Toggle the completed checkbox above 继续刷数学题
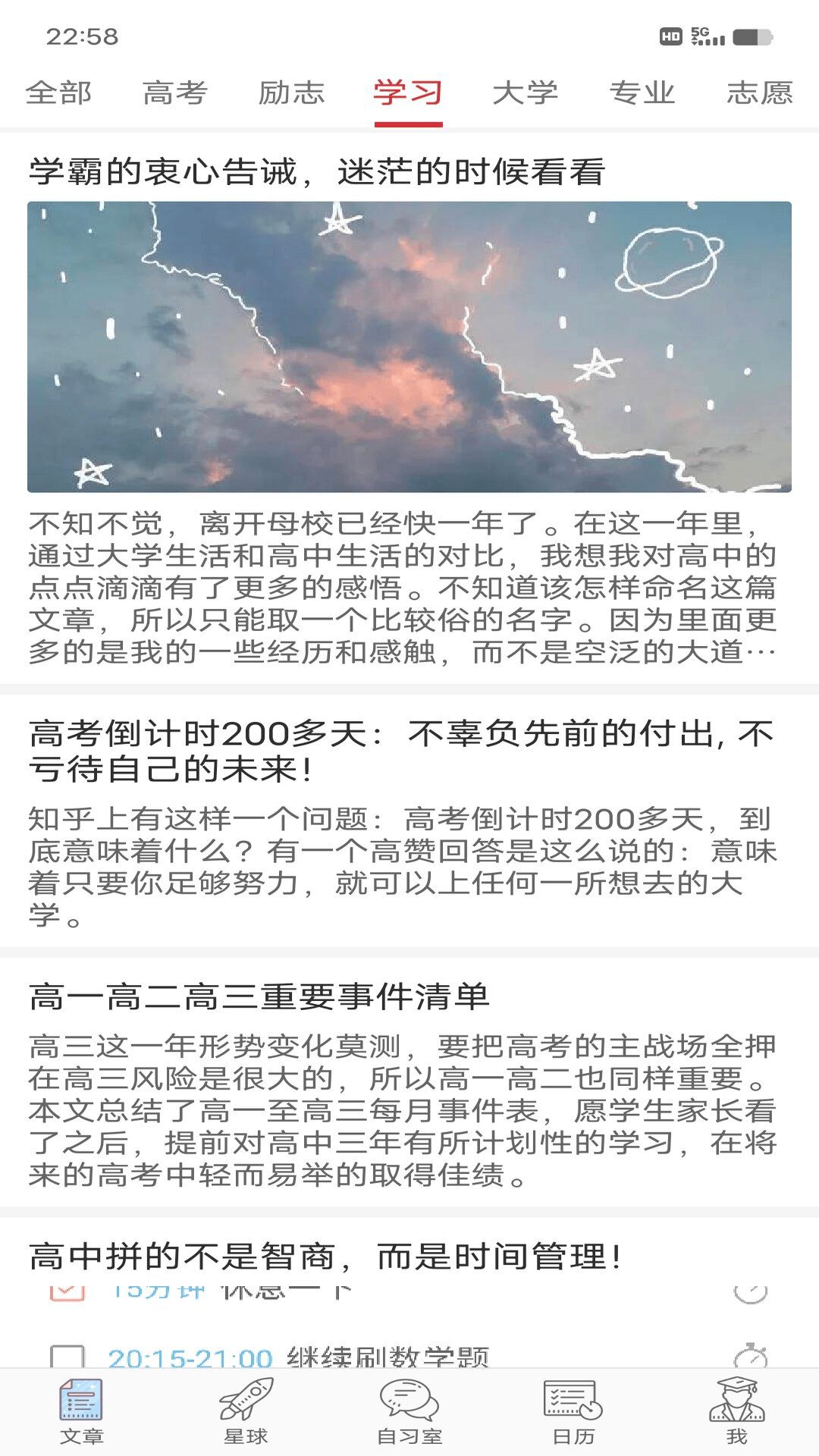The image size is (819, 1456). 69,1289
